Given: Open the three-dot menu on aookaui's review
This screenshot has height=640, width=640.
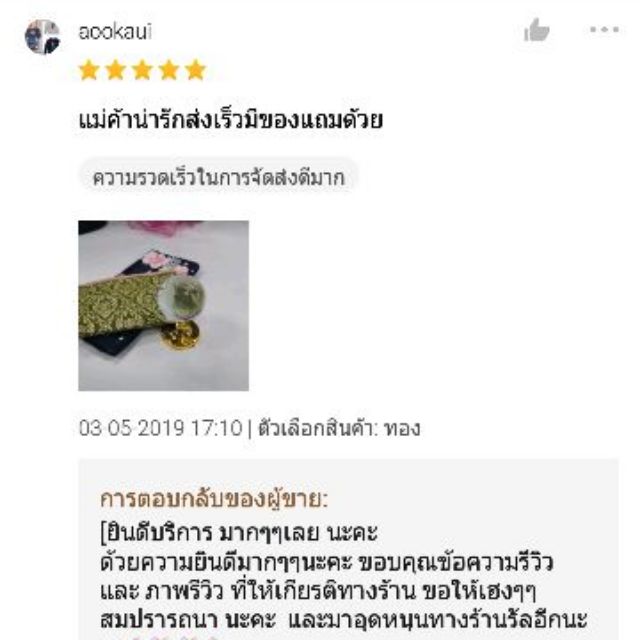Looking at the screenshot, I should coord(604,31).
